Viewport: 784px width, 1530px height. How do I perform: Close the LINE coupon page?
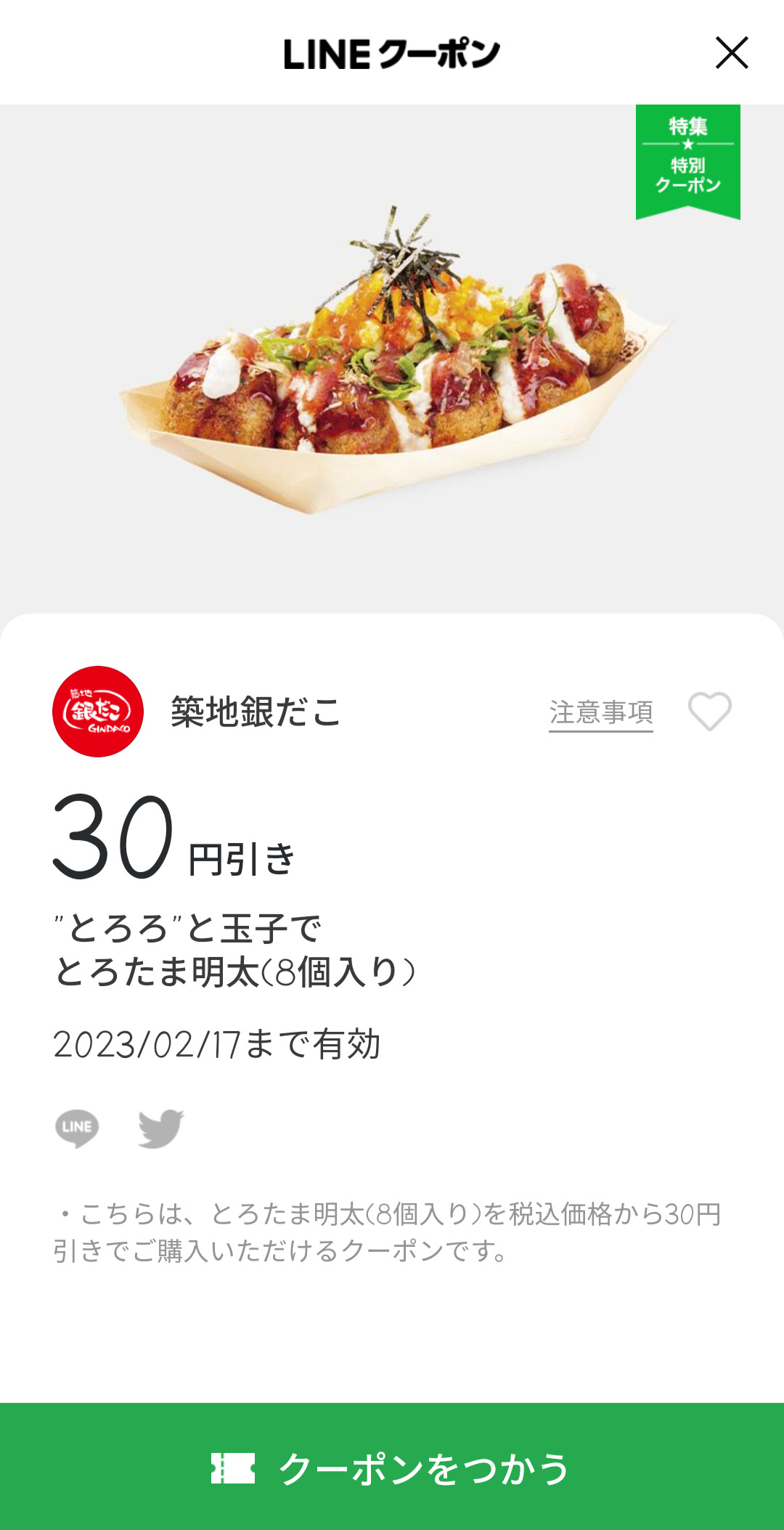click(731, 53)
